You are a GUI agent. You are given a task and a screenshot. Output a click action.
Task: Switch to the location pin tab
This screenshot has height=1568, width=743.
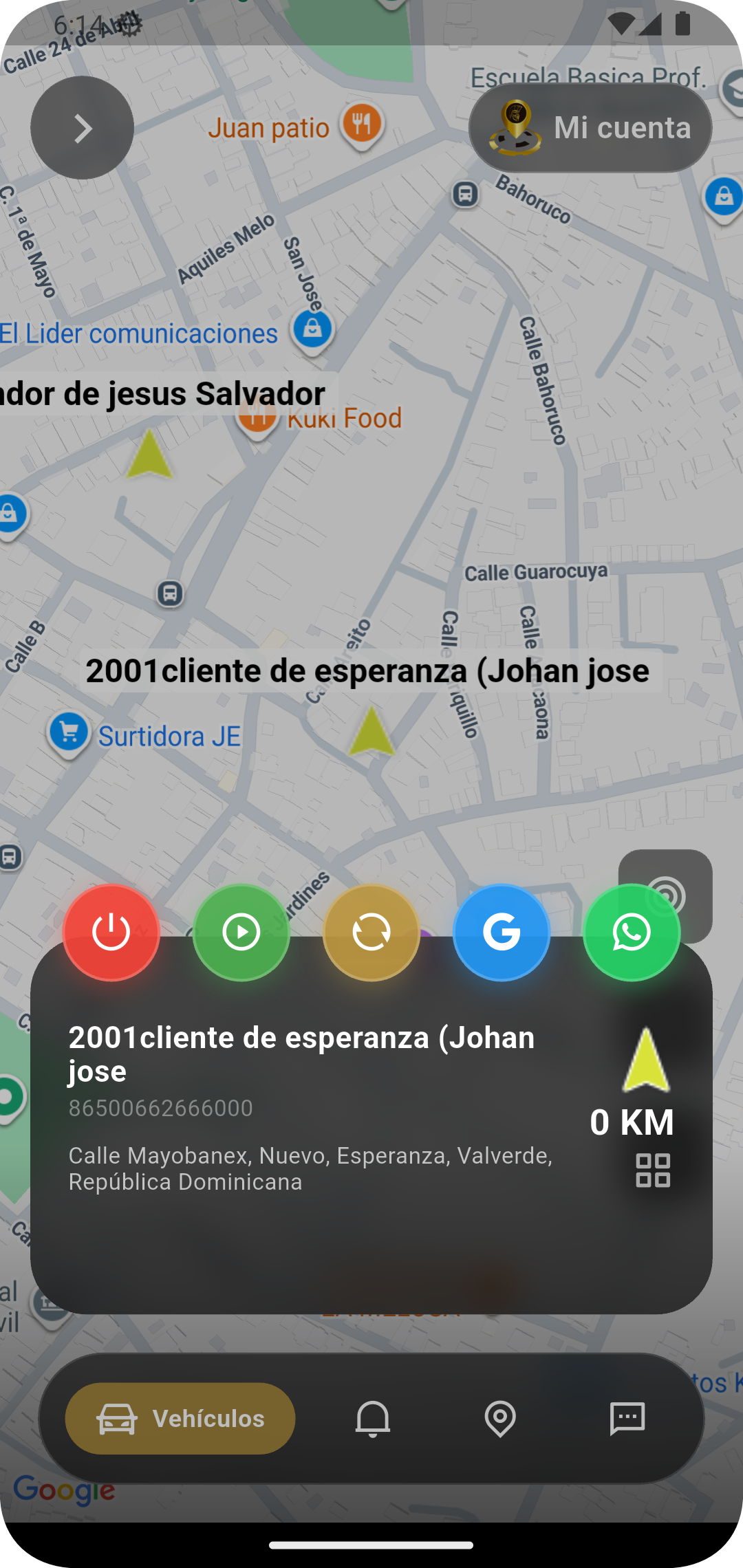point(500,1418)
